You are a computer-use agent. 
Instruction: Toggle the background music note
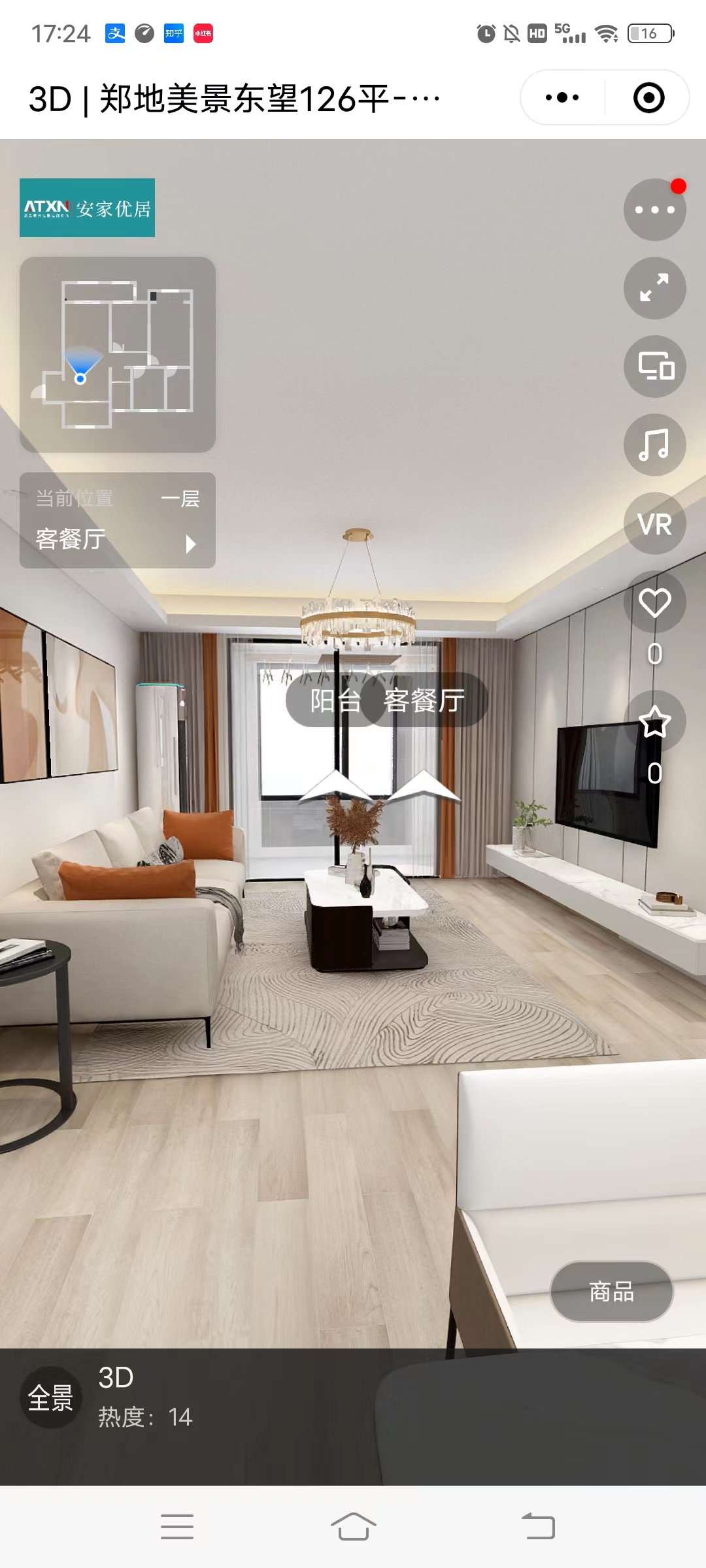pos(654,445)
